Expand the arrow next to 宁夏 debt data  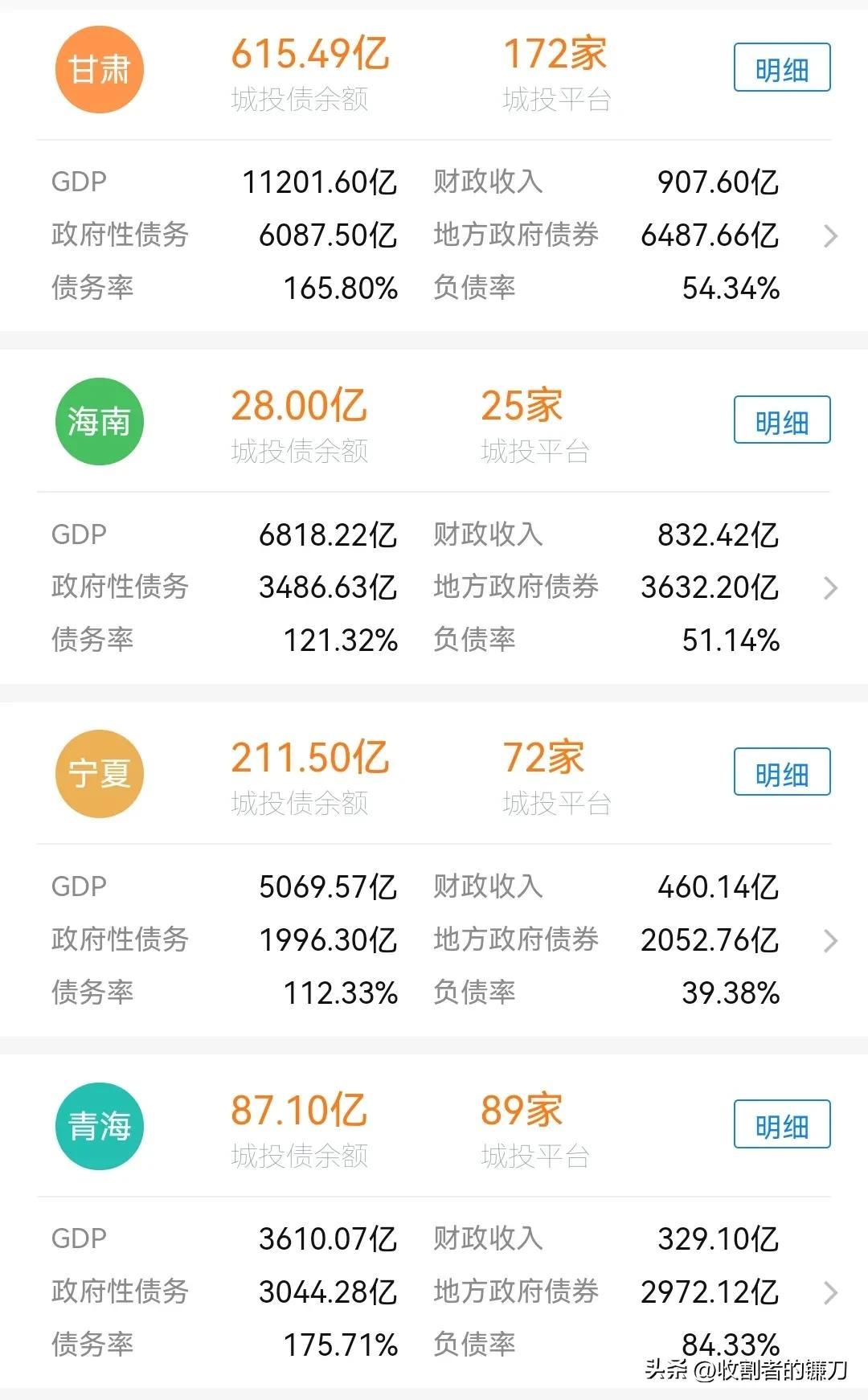(831, 939)
